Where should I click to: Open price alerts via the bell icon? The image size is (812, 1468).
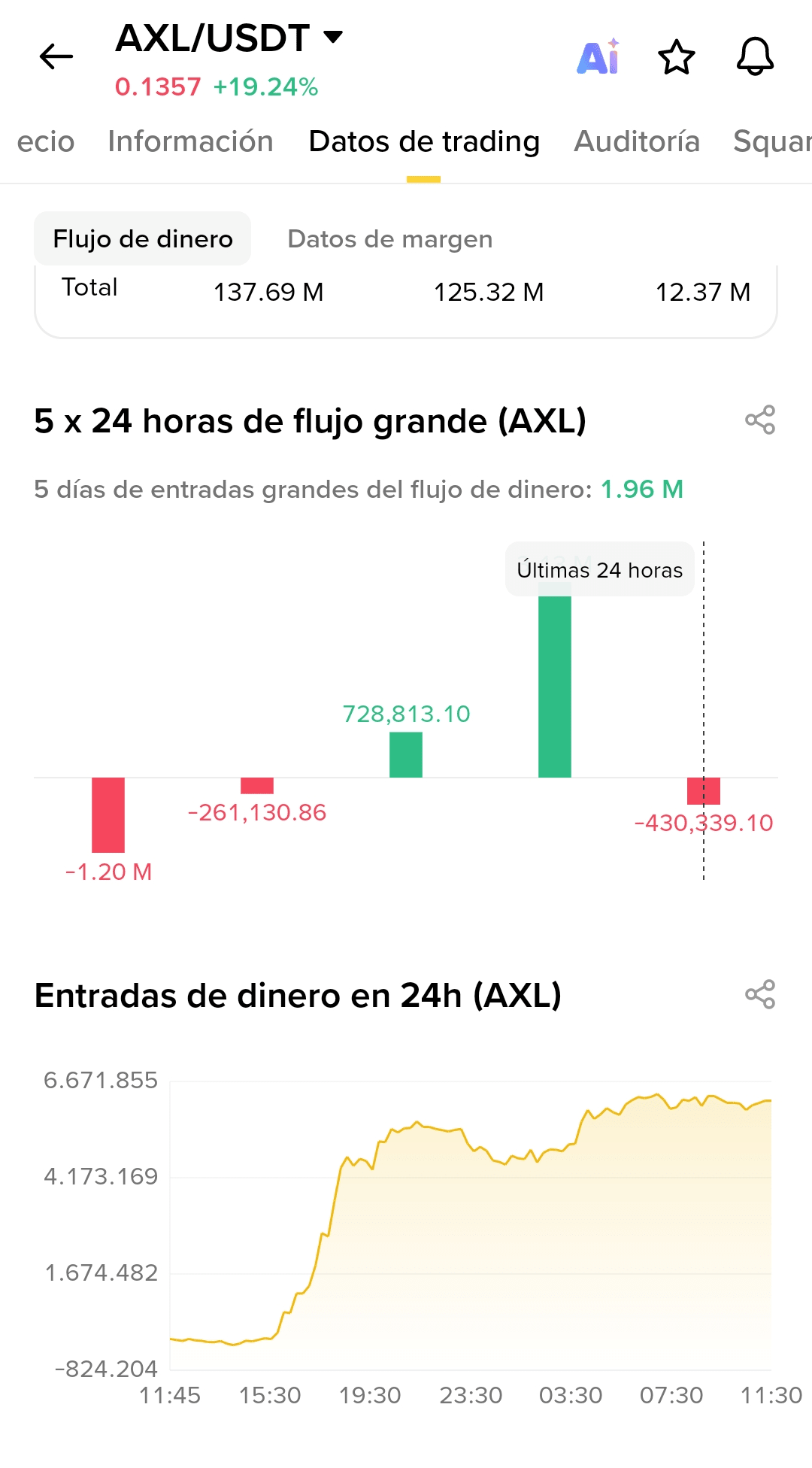click(755, 56)
